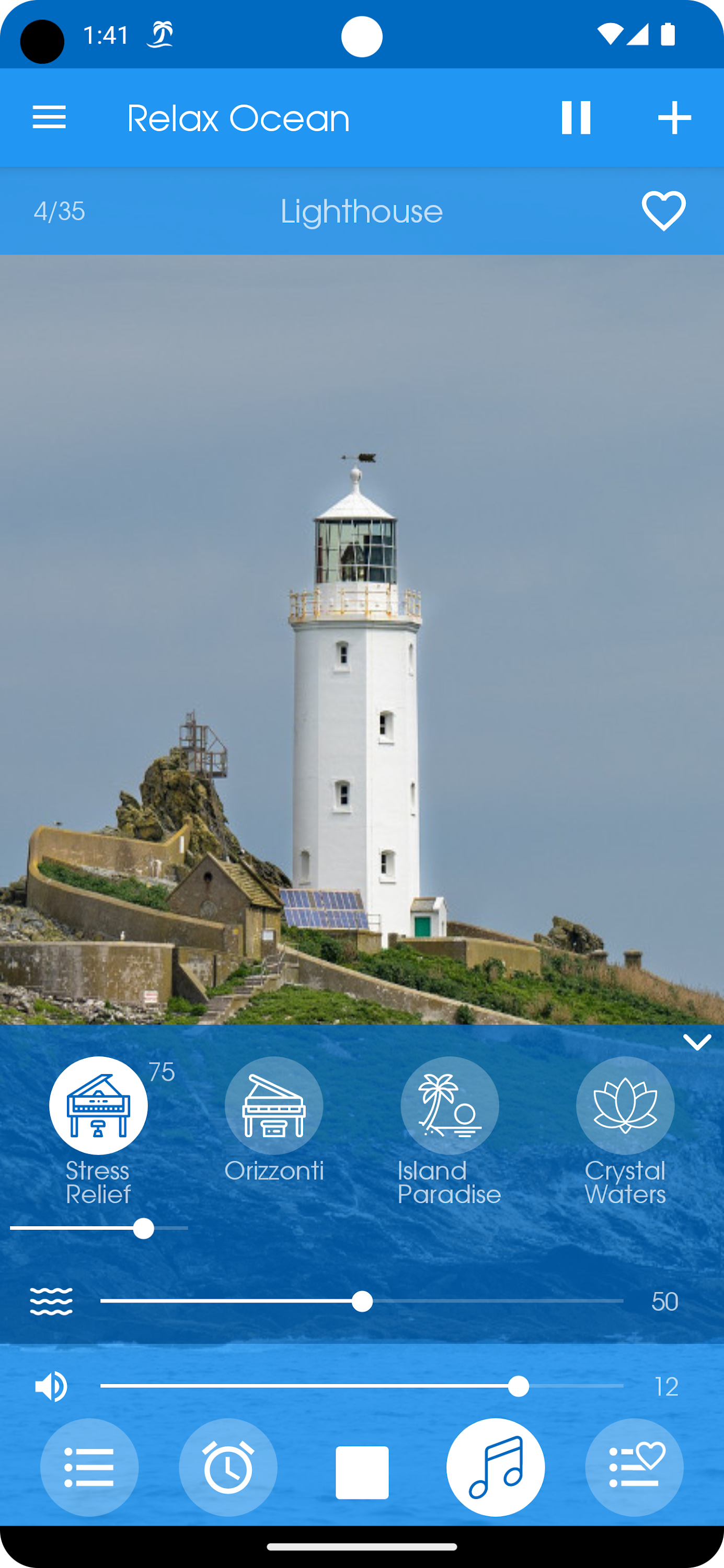Stop playback with the square button
The width and height of the screenshot is (724, 1568).
tap(362, 1472)
